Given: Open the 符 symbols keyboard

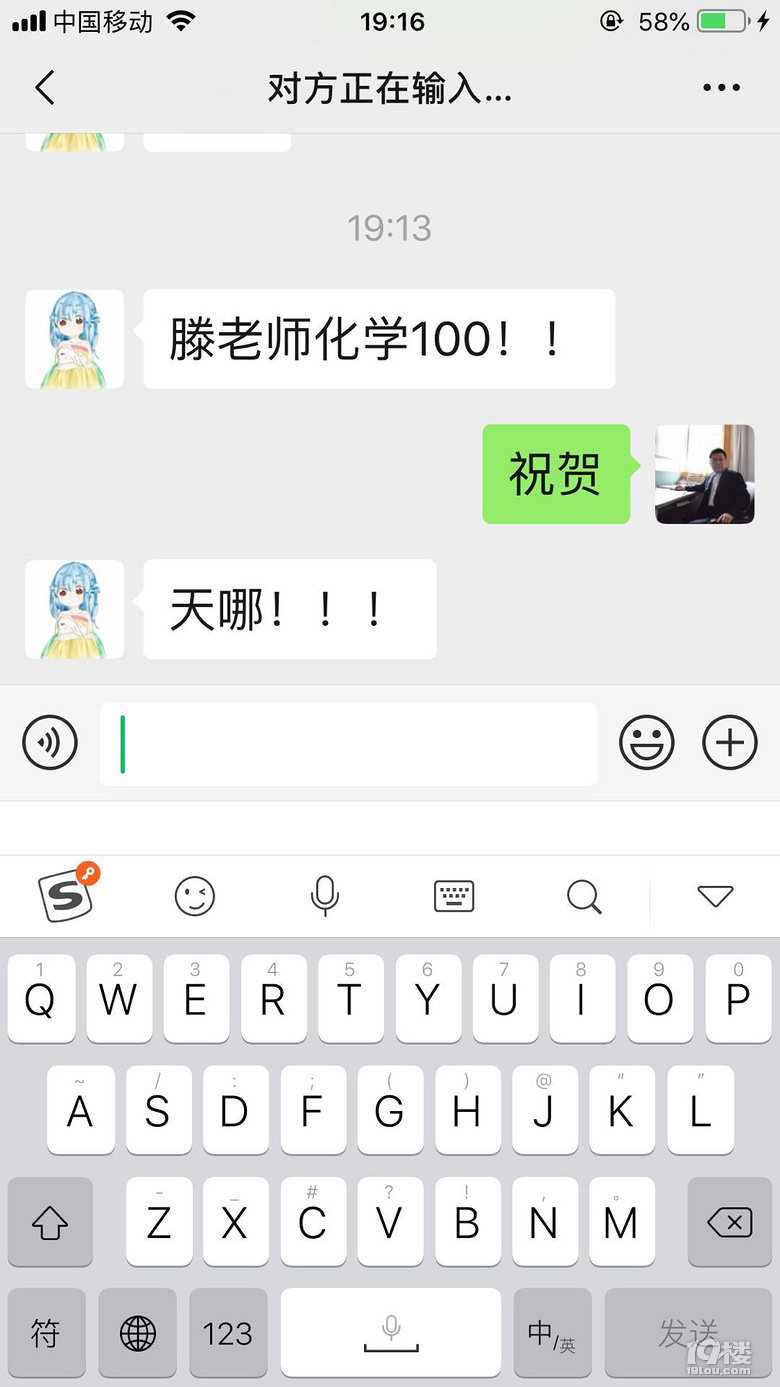Looking at the screenshot, I should pos(46,1332).
